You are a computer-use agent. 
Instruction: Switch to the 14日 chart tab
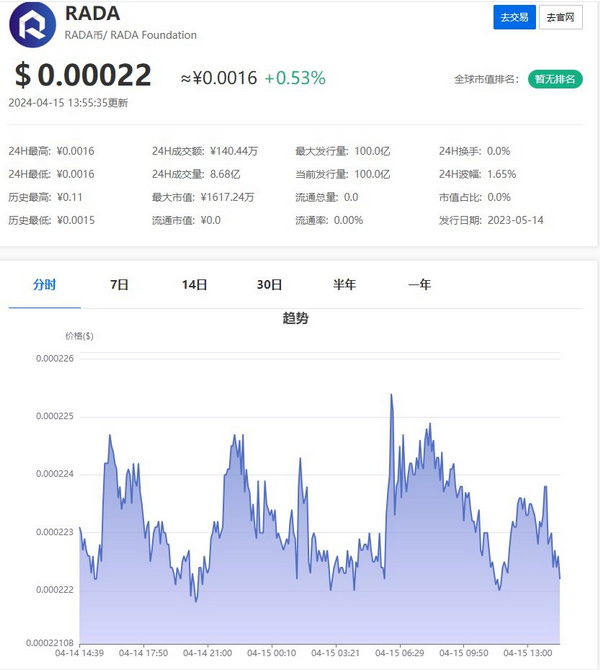[x=194, y=284]
